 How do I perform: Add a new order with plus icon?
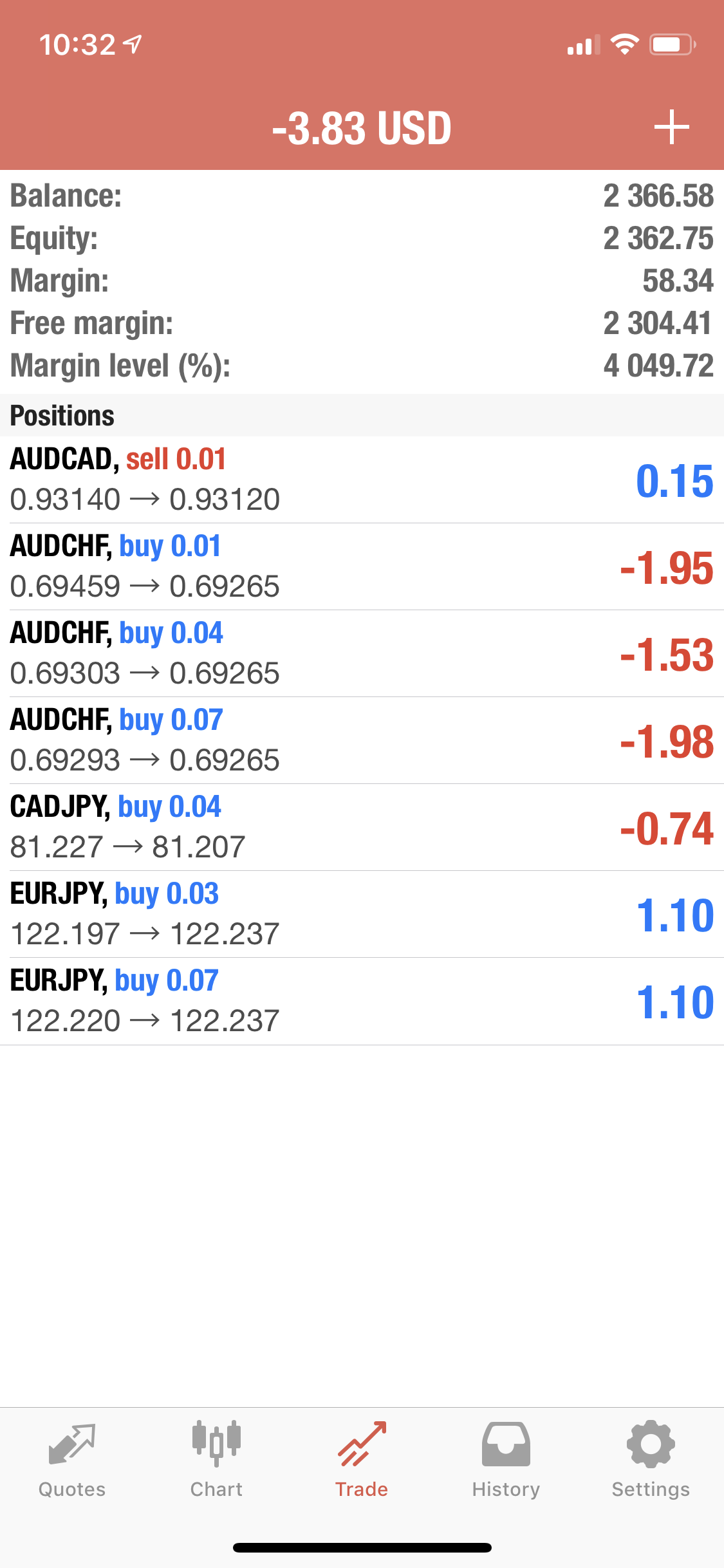671,127
